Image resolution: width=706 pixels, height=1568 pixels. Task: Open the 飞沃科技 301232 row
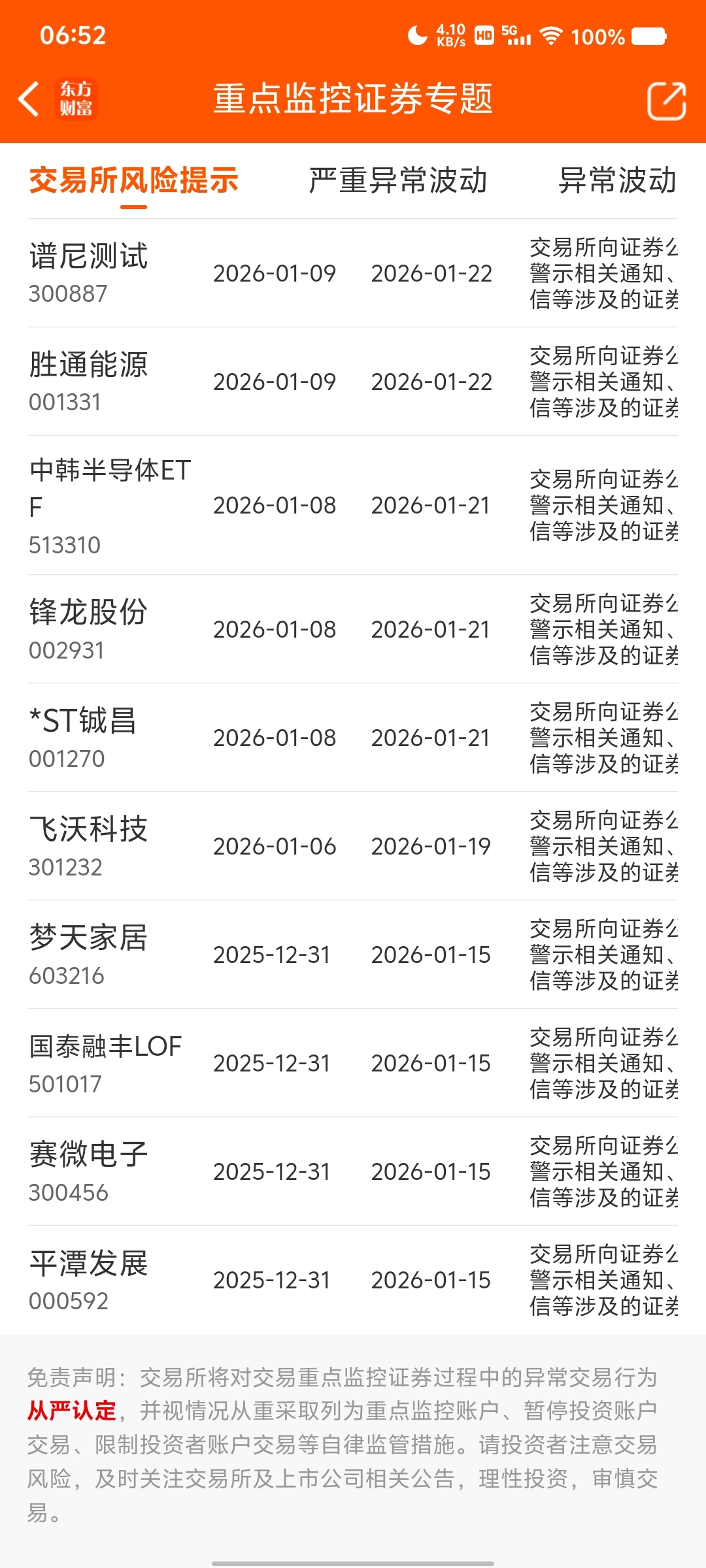tap(353, 846)
